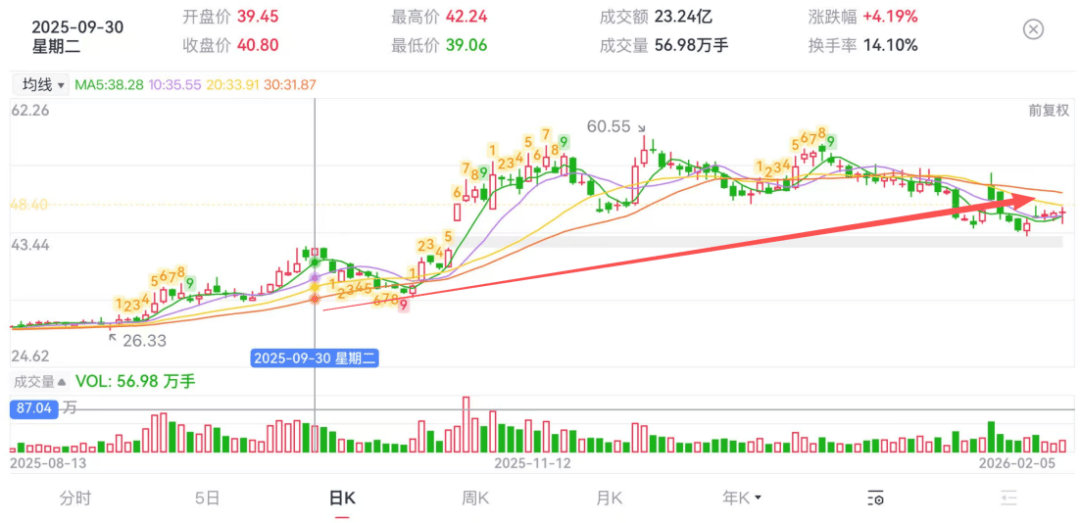
Task: Toggle the side list panel icon
Action: pos(1008,498)
